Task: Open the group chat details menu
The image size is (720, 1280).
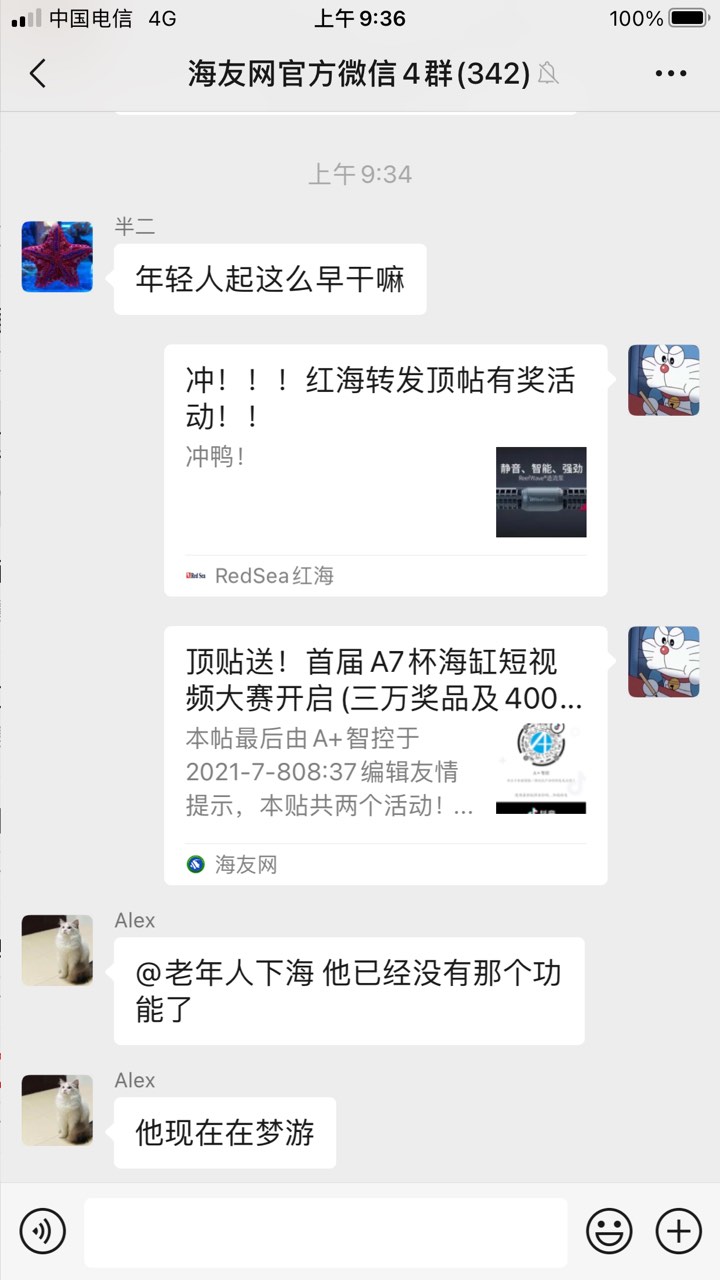Action: click(670, 73)
